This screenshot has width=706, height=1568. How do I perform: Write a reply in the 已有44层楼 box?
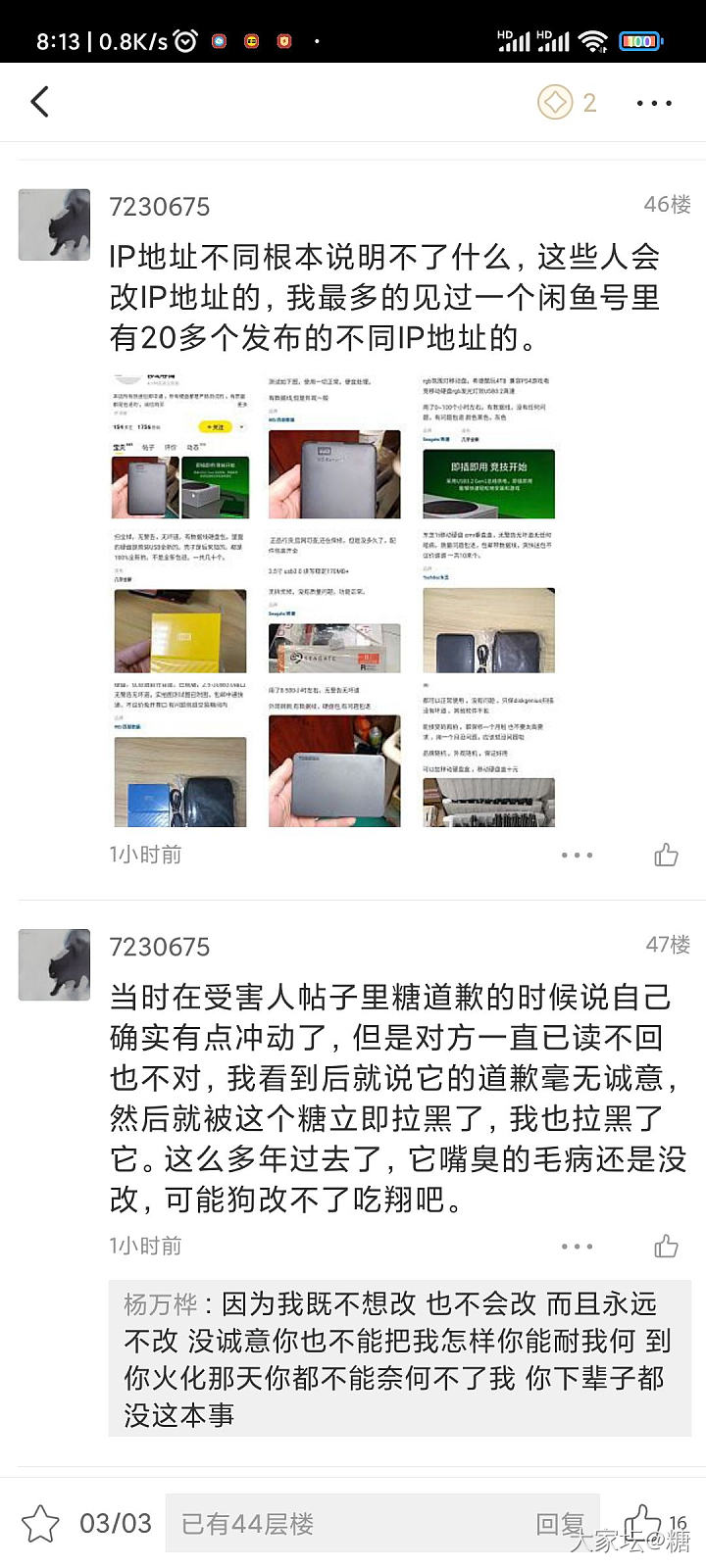(x=343, y=1524)
